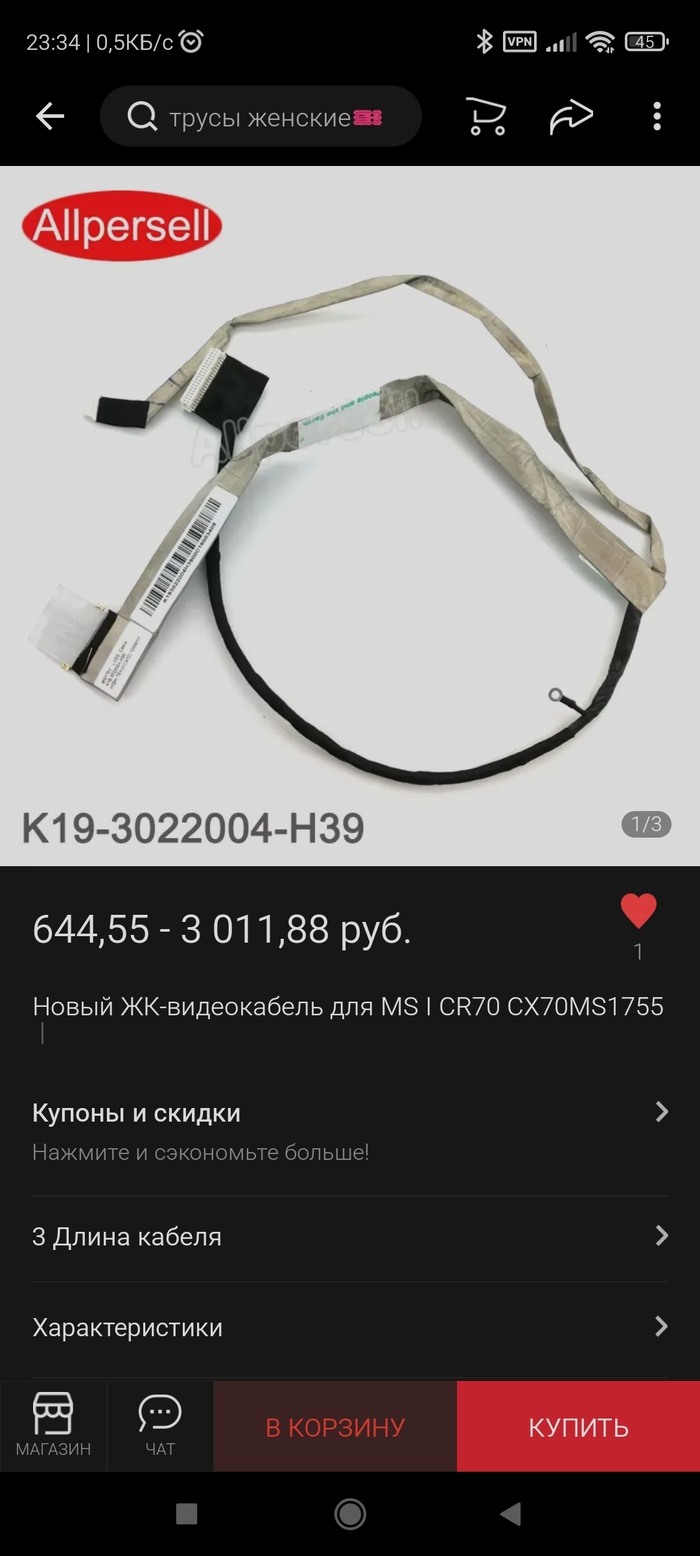
Task: Buy now with the Купить button
Action: pyautogui.click(x=578, y=1427)
